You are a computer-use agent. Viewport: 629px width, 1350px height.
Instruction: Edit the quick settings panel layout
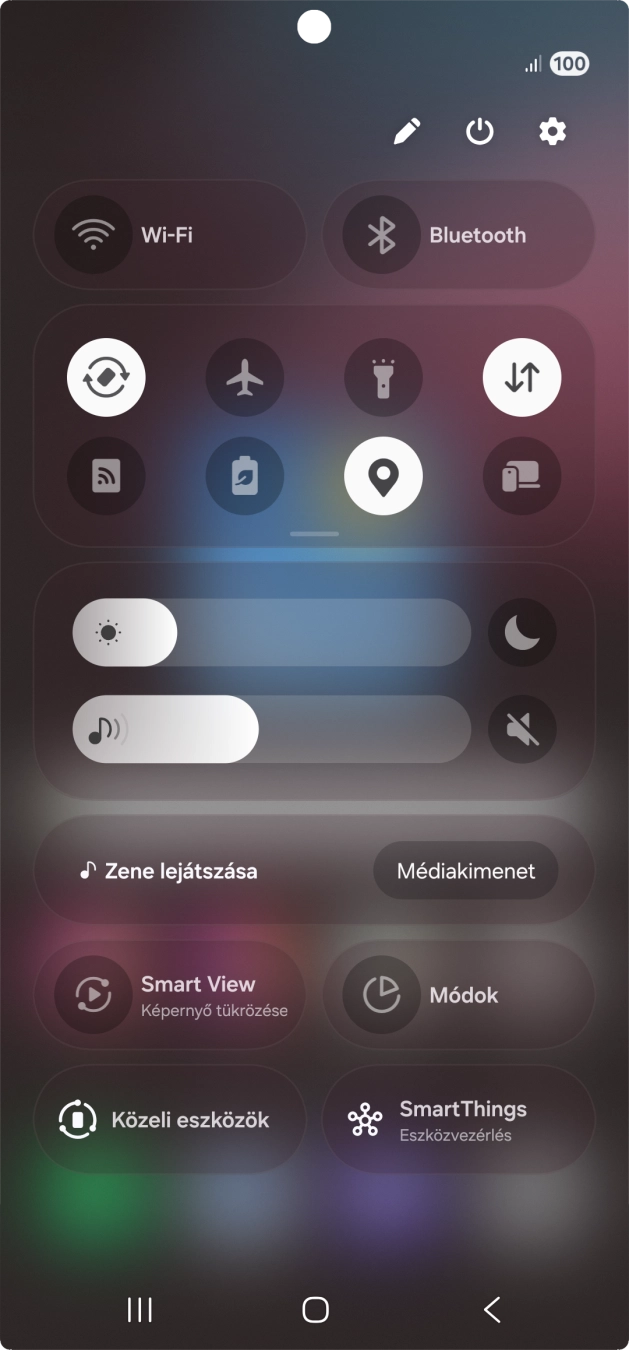[407, 131]
